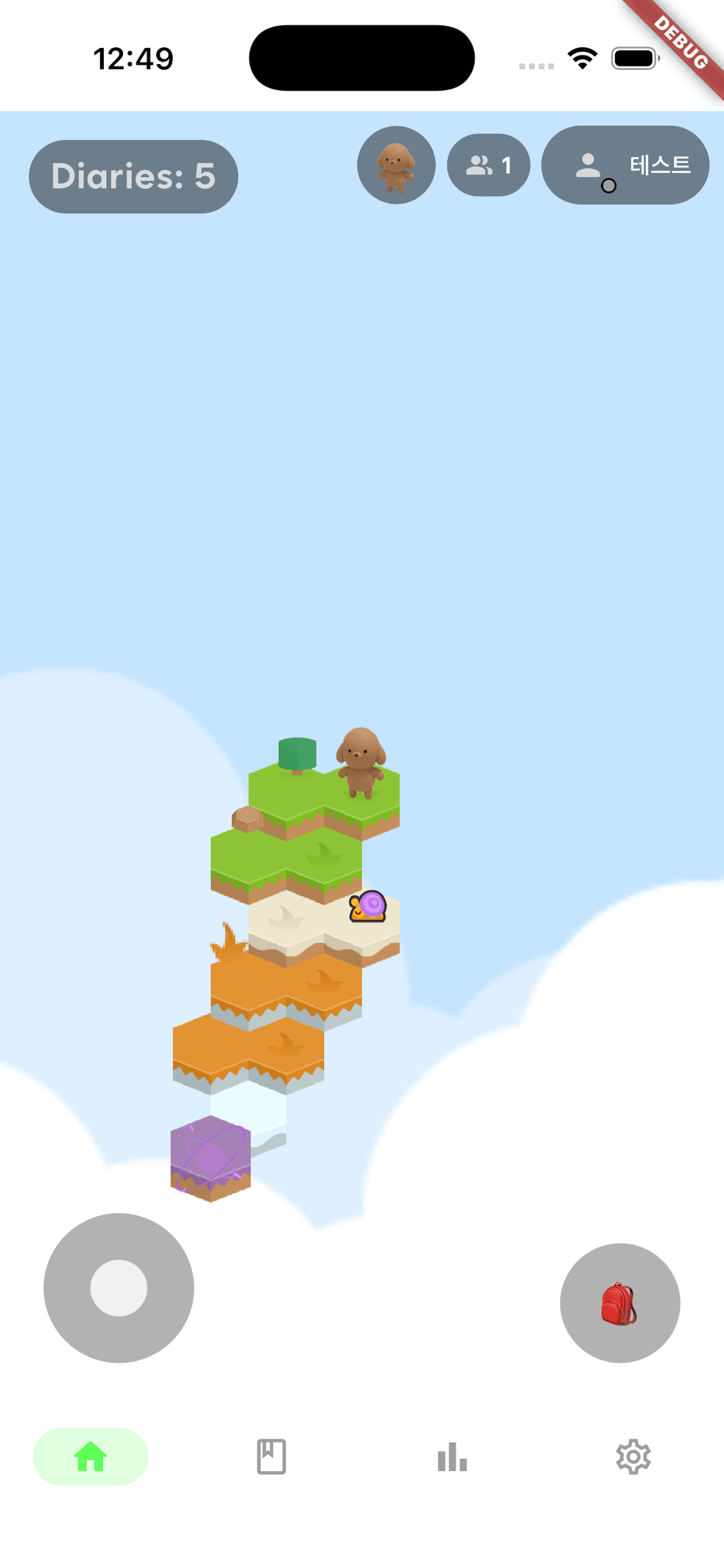Switch to the Home tab
This screenshot has height=1568, width=724.
[91, 1457]
